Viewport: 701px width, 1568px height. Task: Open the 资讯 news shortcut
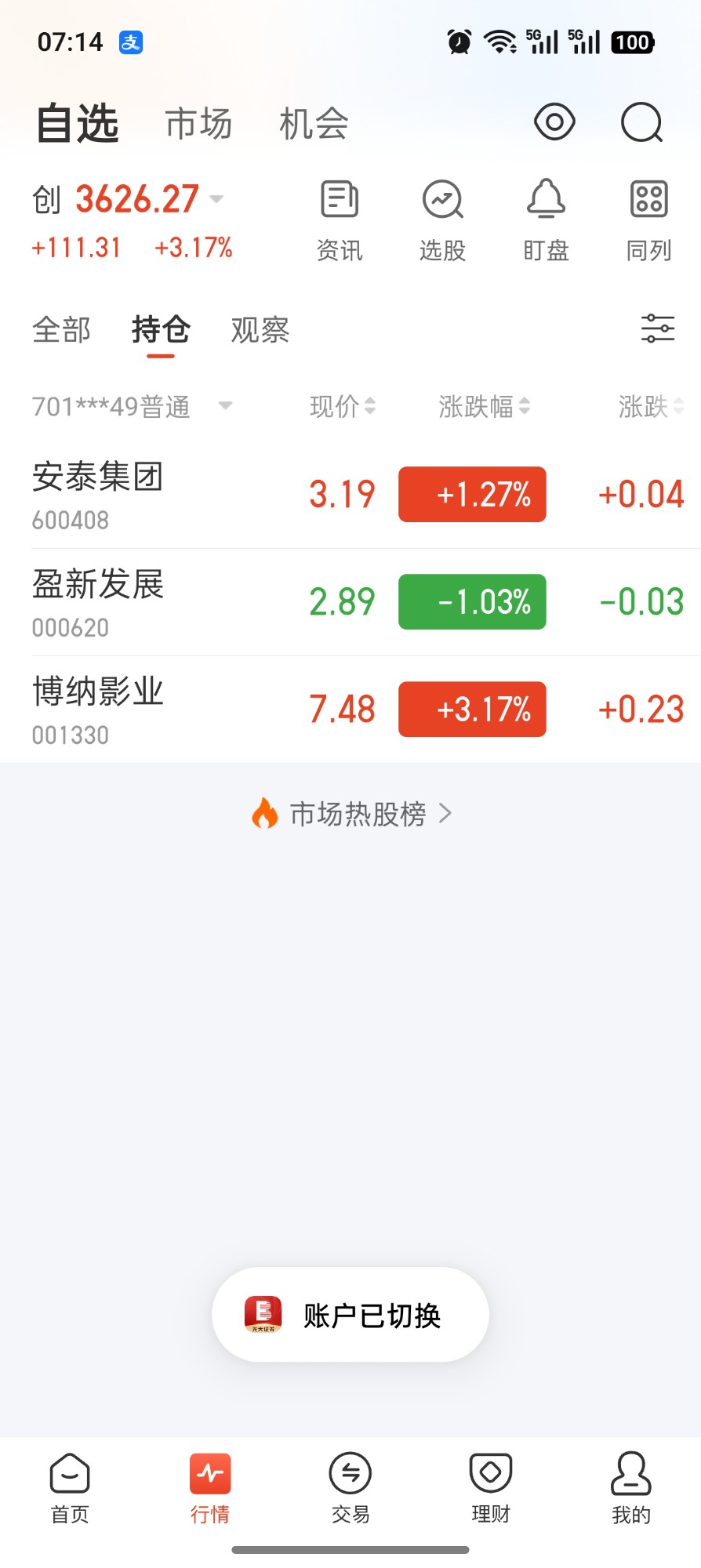click(339, 220)
